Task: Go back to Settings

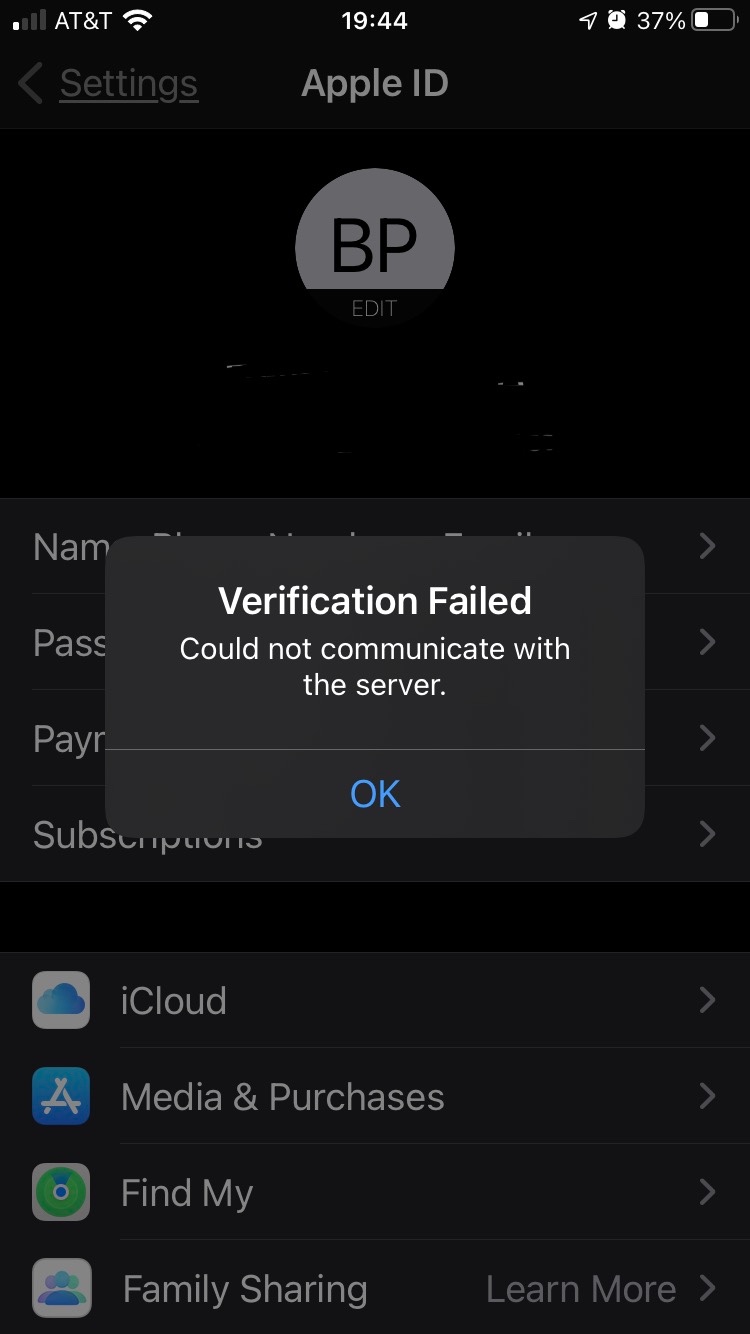Action: tap(110, 84)
